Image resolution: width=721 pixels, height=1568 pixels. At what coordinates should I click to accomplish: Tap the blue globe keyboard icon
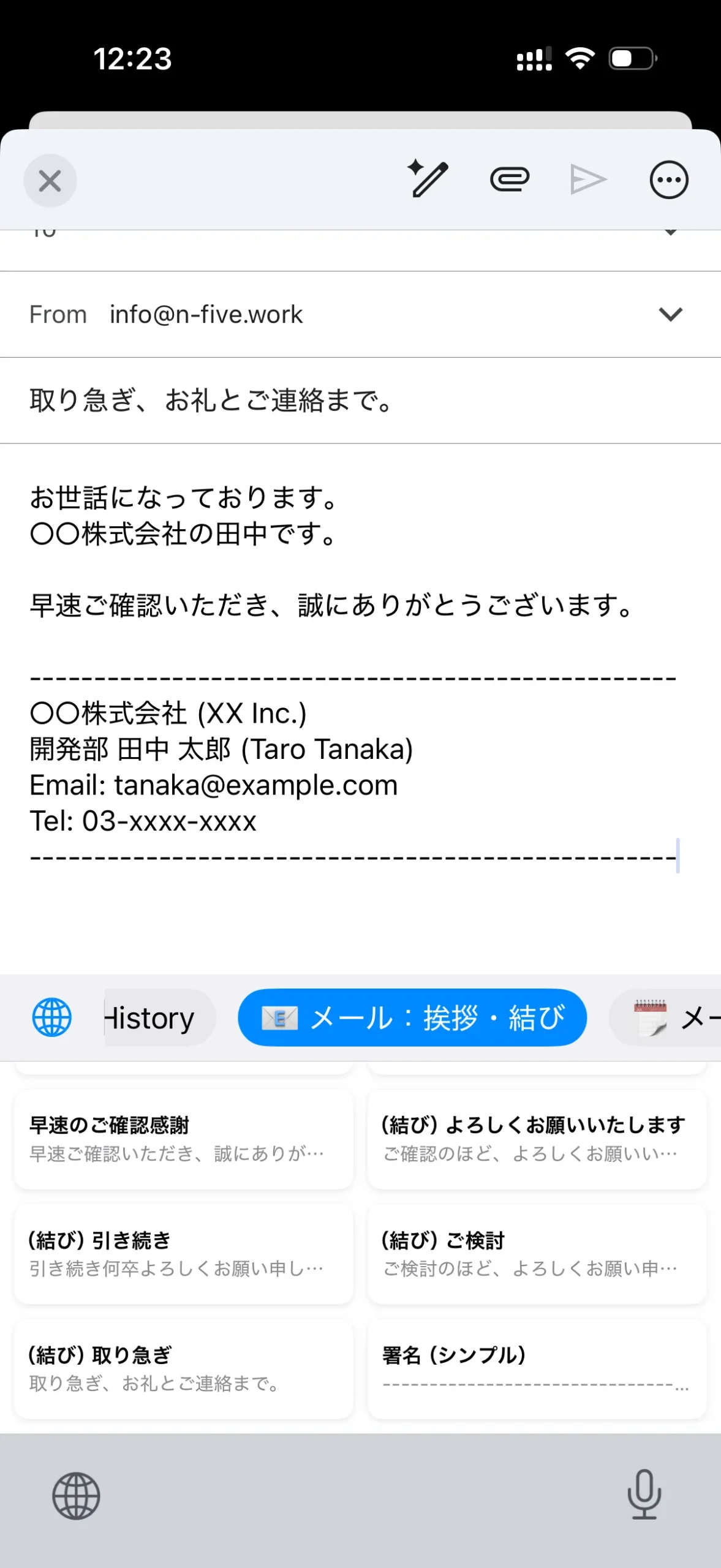pos(51,1017)
